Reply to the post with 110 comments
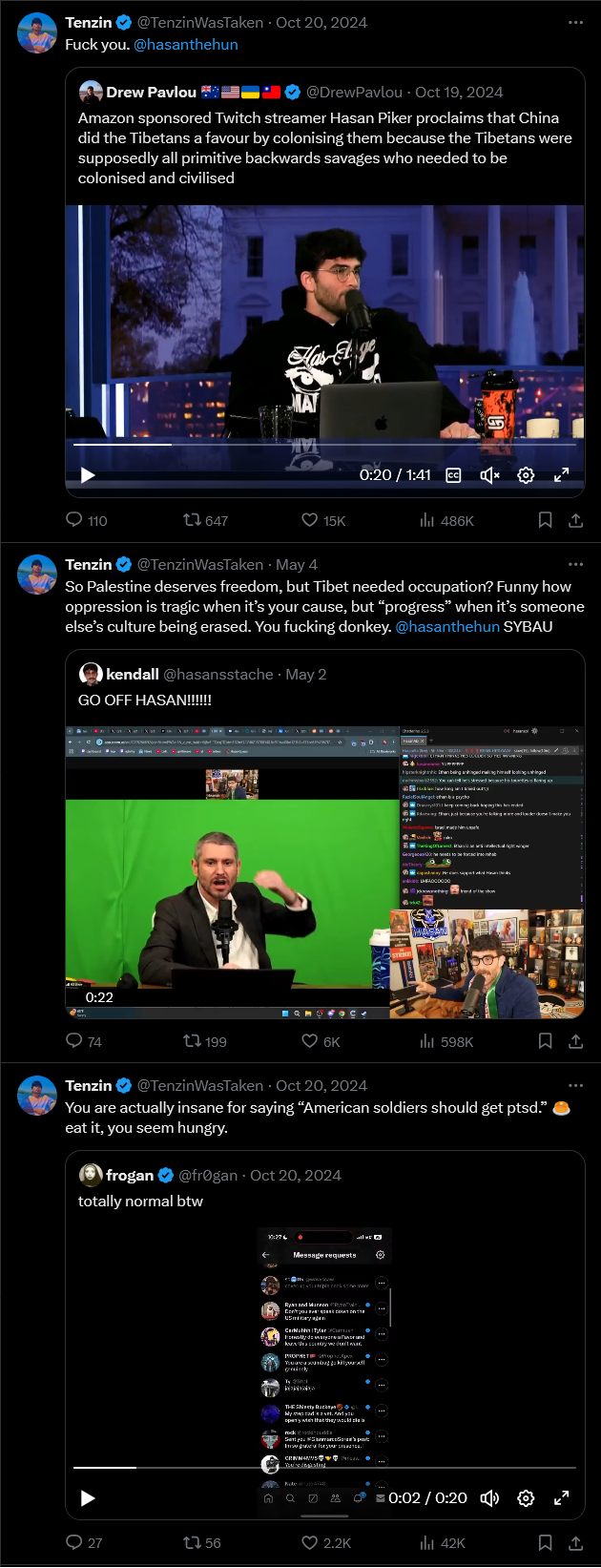This screenshot has height=1568, width=601. pyautogui.click(x=74, y=520)
